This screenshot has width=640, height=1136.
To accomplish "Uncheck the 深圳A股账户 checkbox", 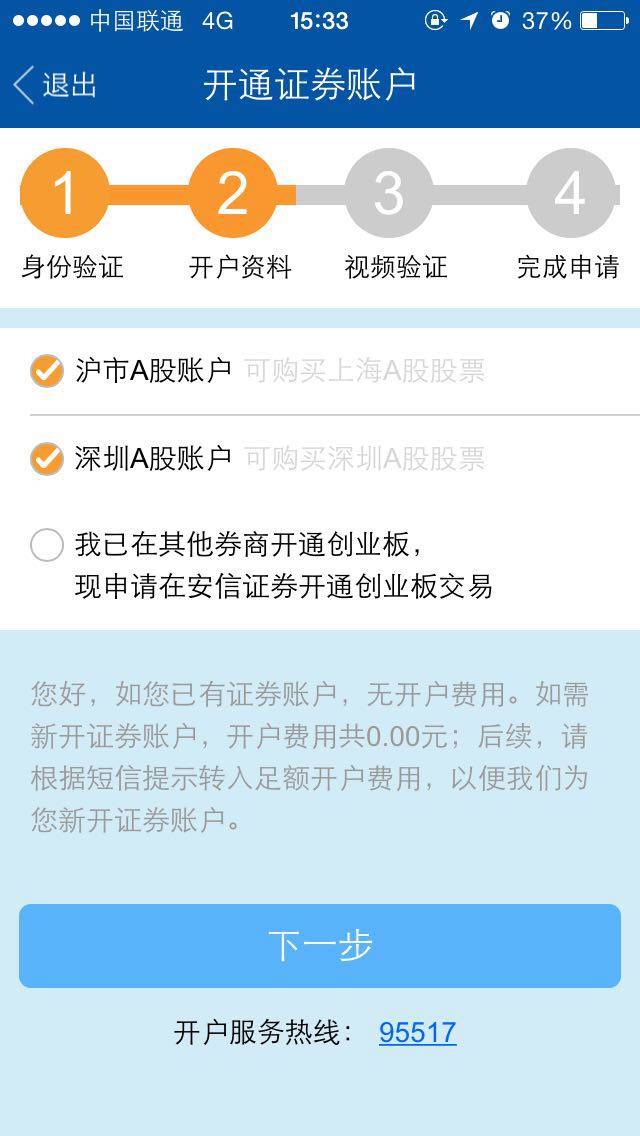I will 46,459.
